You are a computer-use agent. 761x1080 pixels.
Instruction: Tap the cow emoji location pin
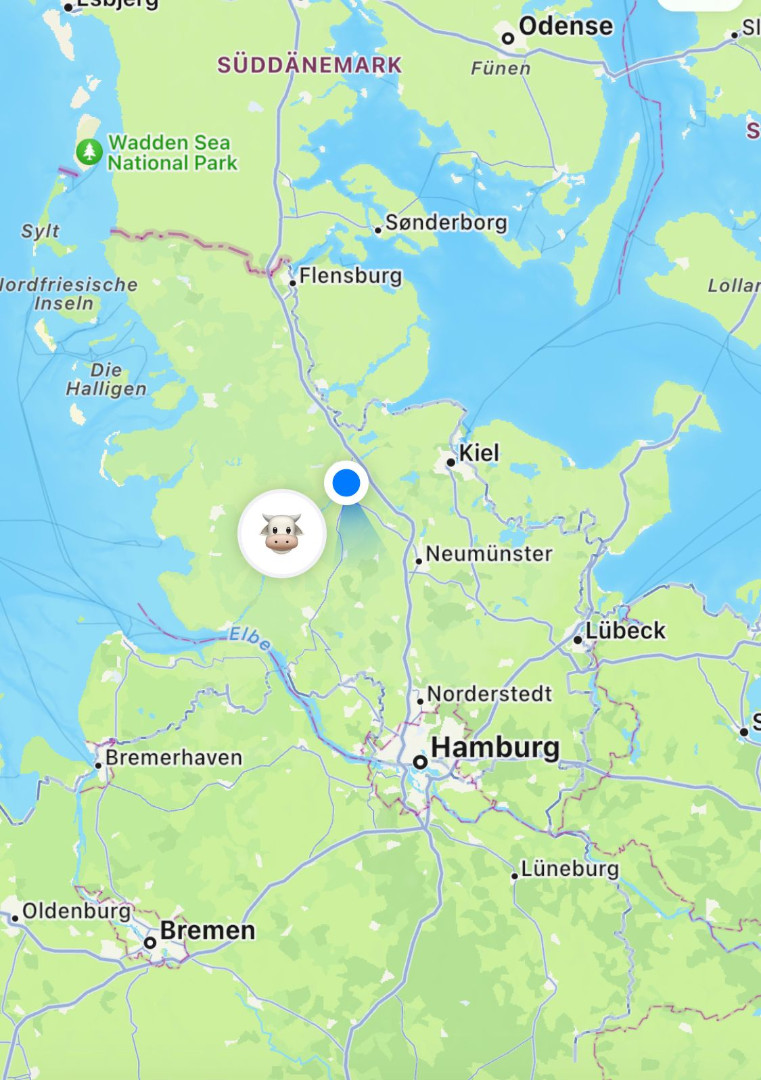282,534
